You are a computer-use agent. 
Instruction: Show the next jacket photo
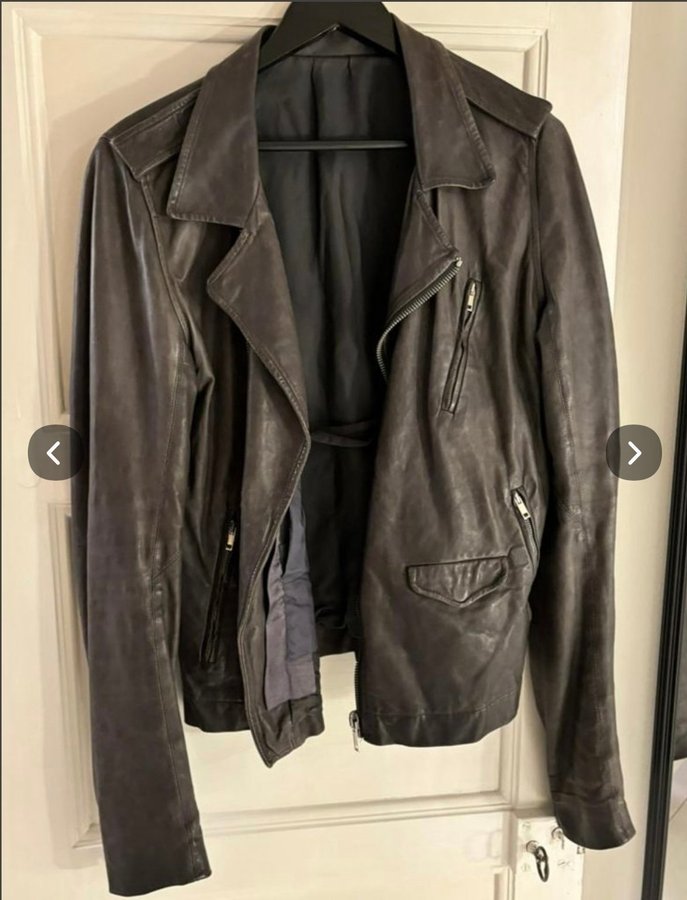point(633,453)
